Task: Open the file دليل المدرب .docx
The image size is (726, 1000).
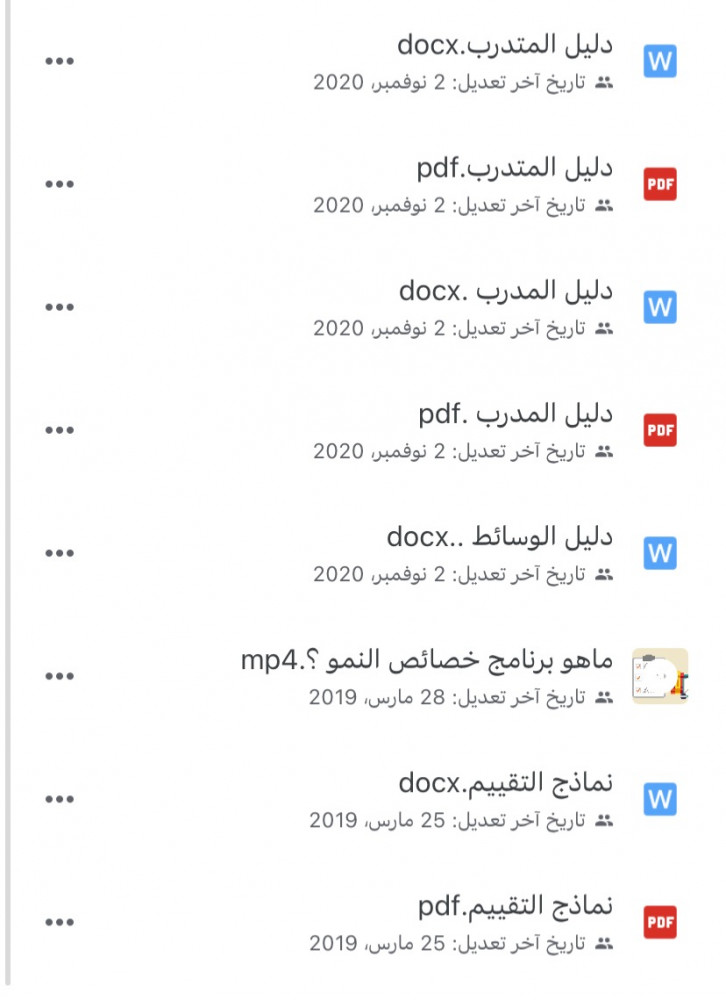Action: (505, 291)
